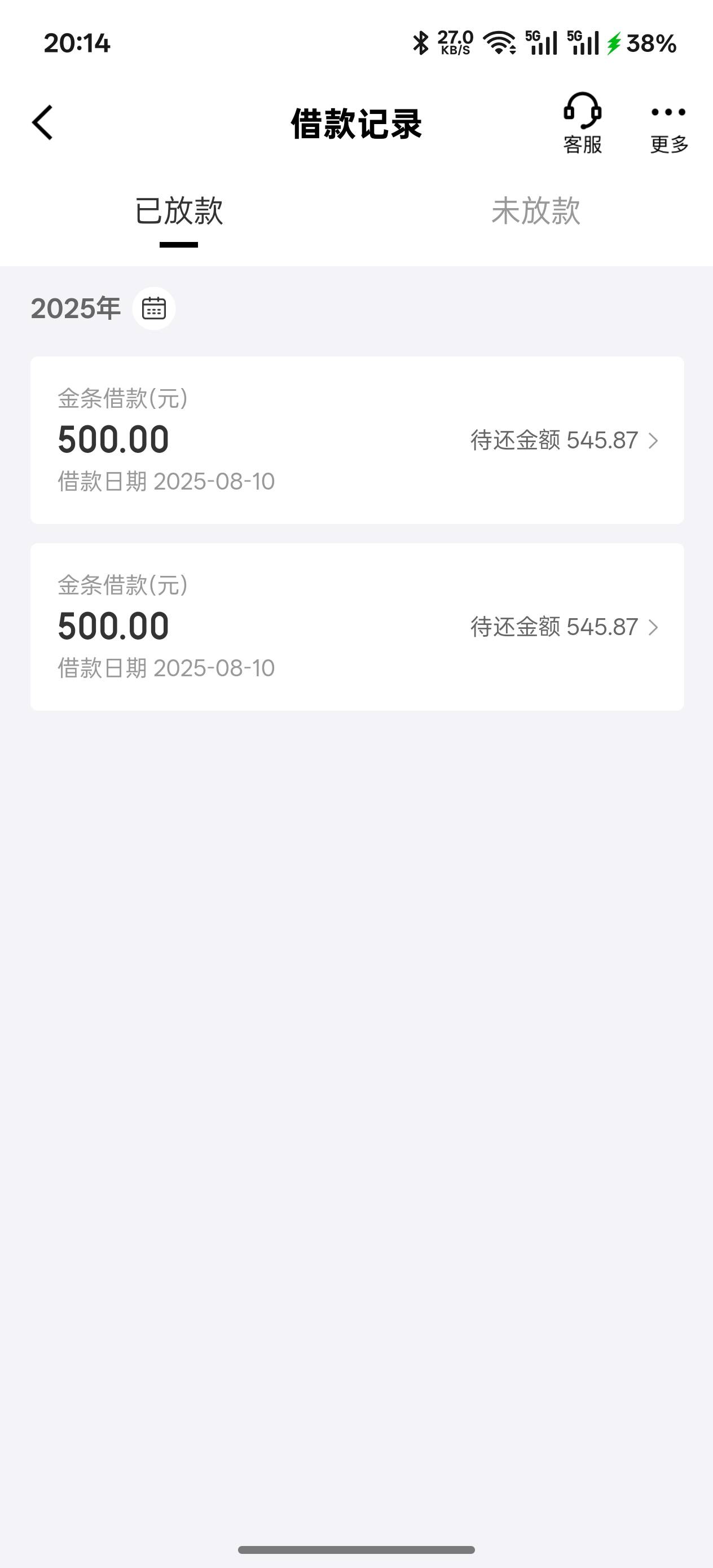The height and width of the screenshot is (1568, 713).
Task: Select the 已放款 tab
Action: (x=178, y=210)
